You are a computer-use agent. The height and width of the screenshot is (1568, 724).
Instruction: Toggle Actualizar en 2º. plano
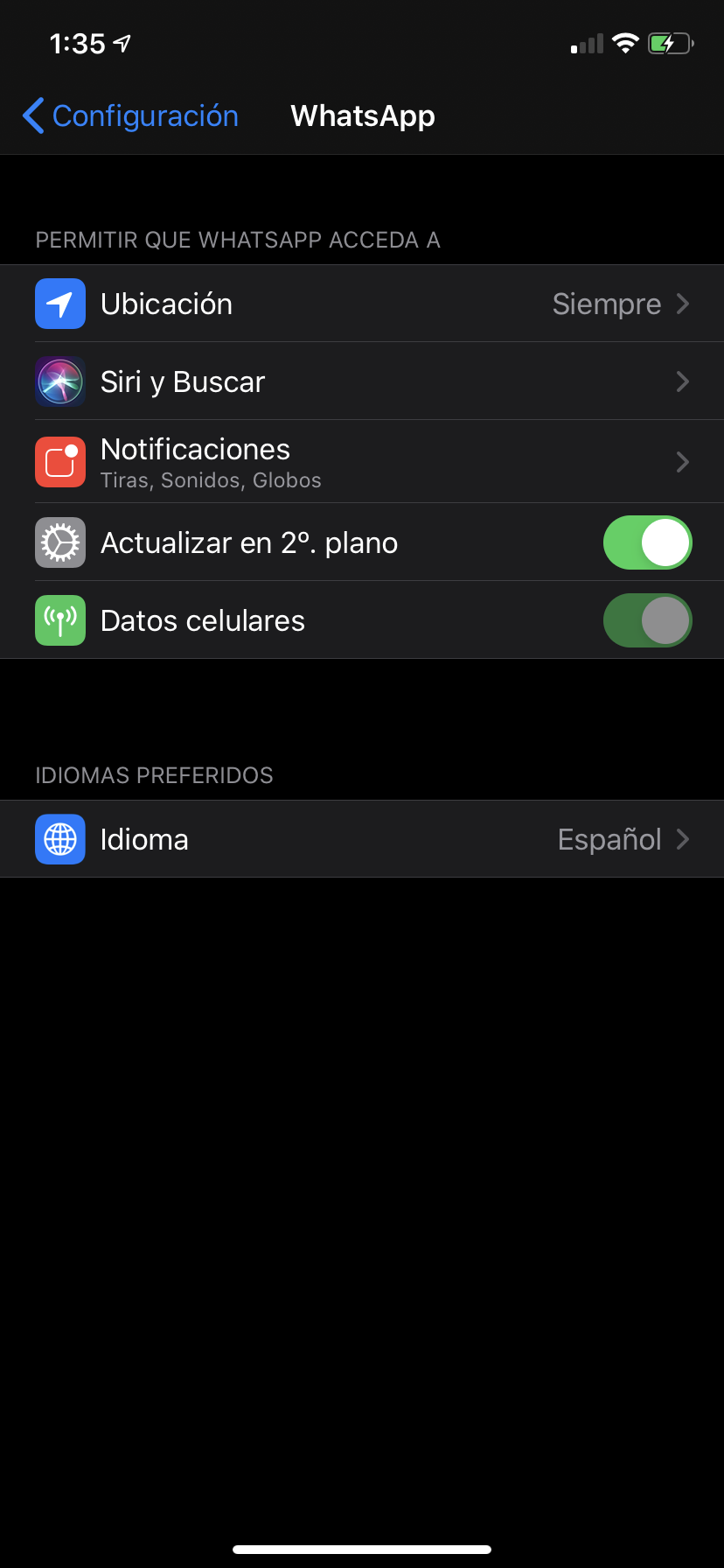(647, 542)
